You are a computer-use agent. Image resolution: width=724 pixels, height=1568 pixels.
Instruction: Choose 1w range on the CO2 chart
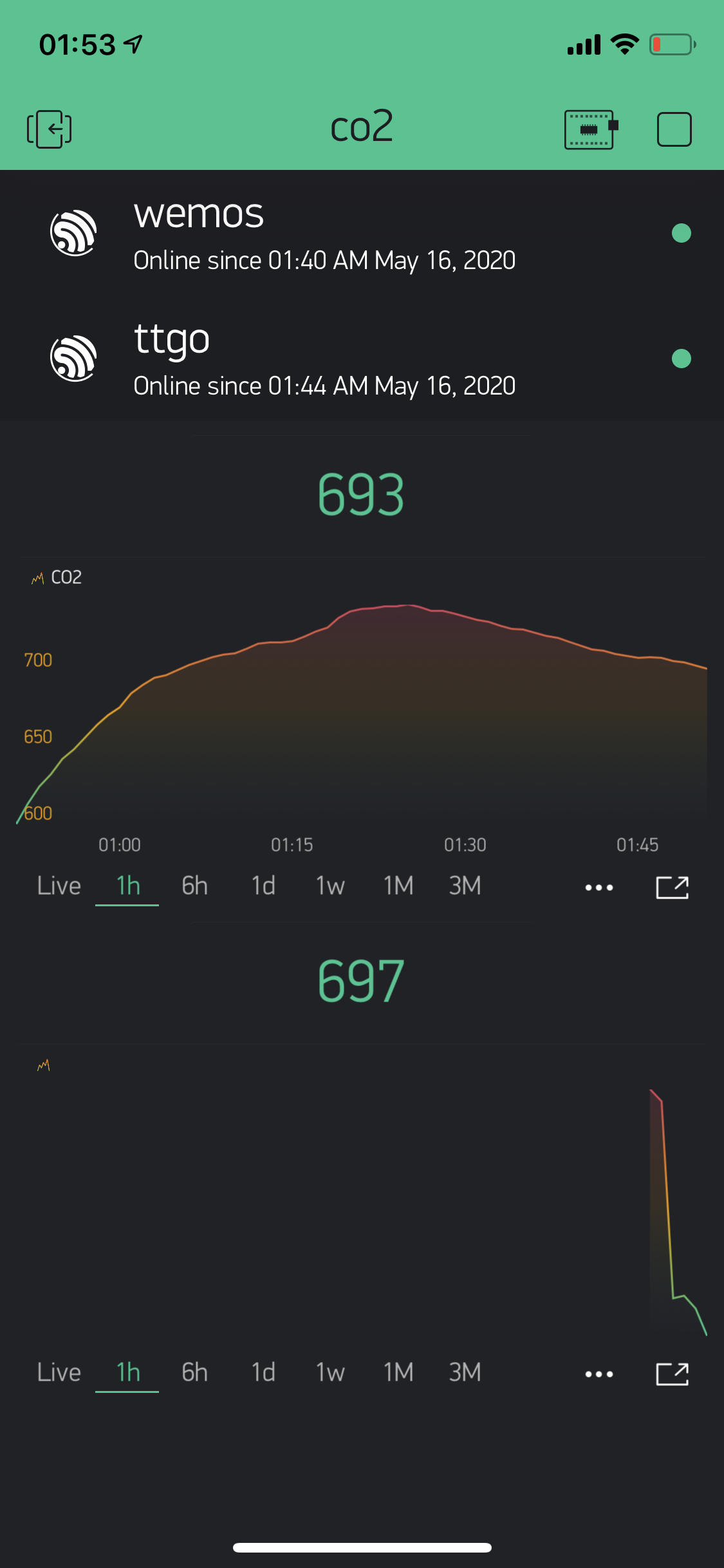(x=330, y=886)
